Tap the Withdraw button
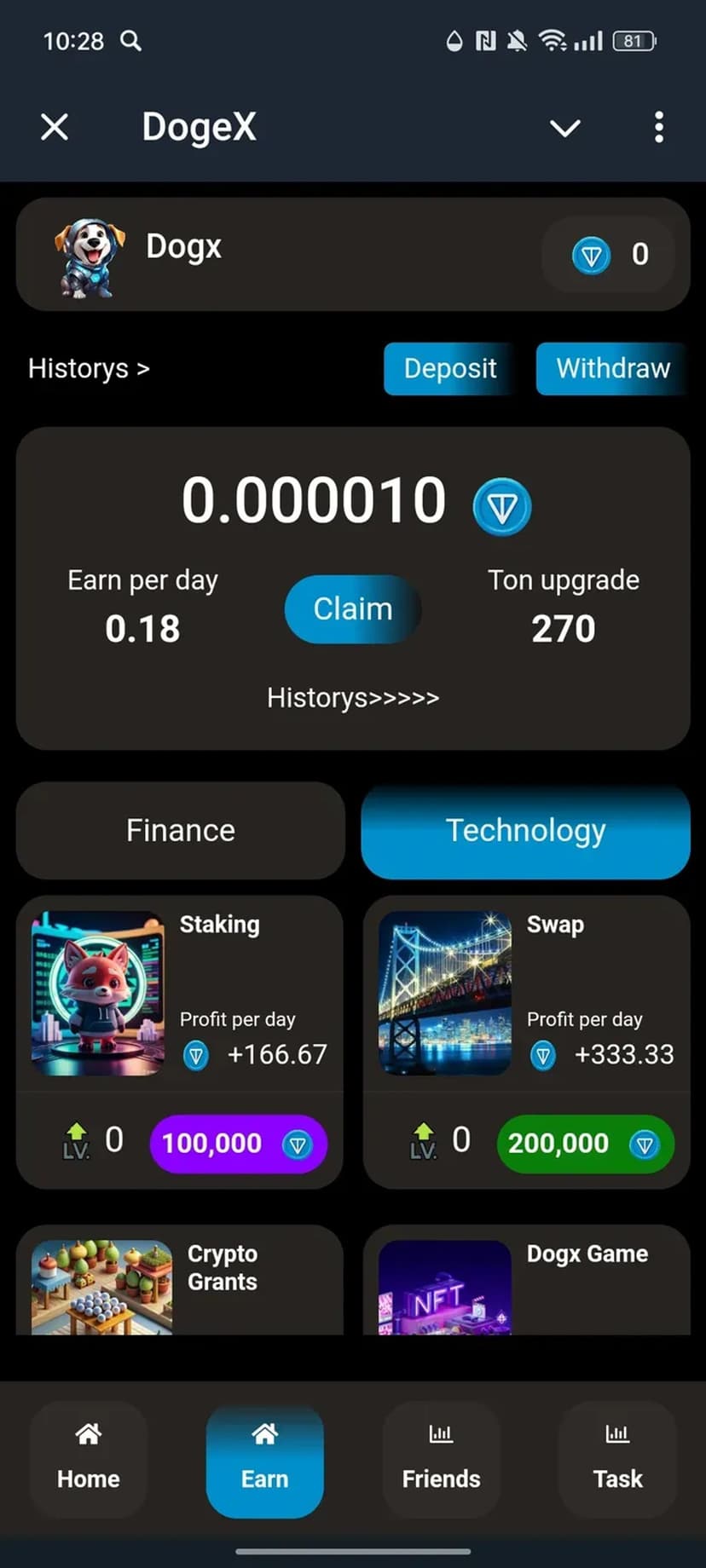 (612, 368)
